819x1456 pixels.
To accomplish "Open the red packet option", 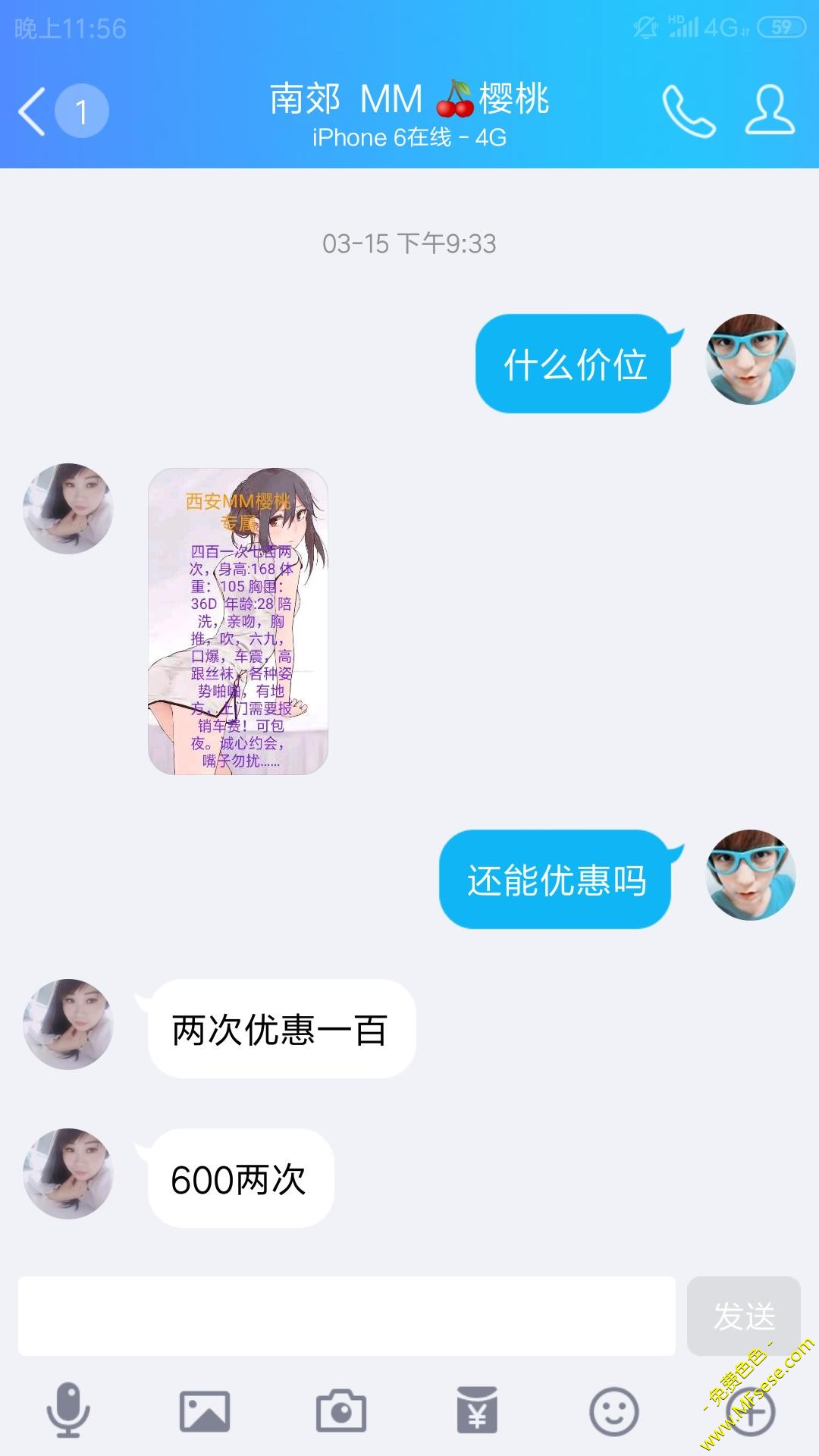I will coord(477,1411).
